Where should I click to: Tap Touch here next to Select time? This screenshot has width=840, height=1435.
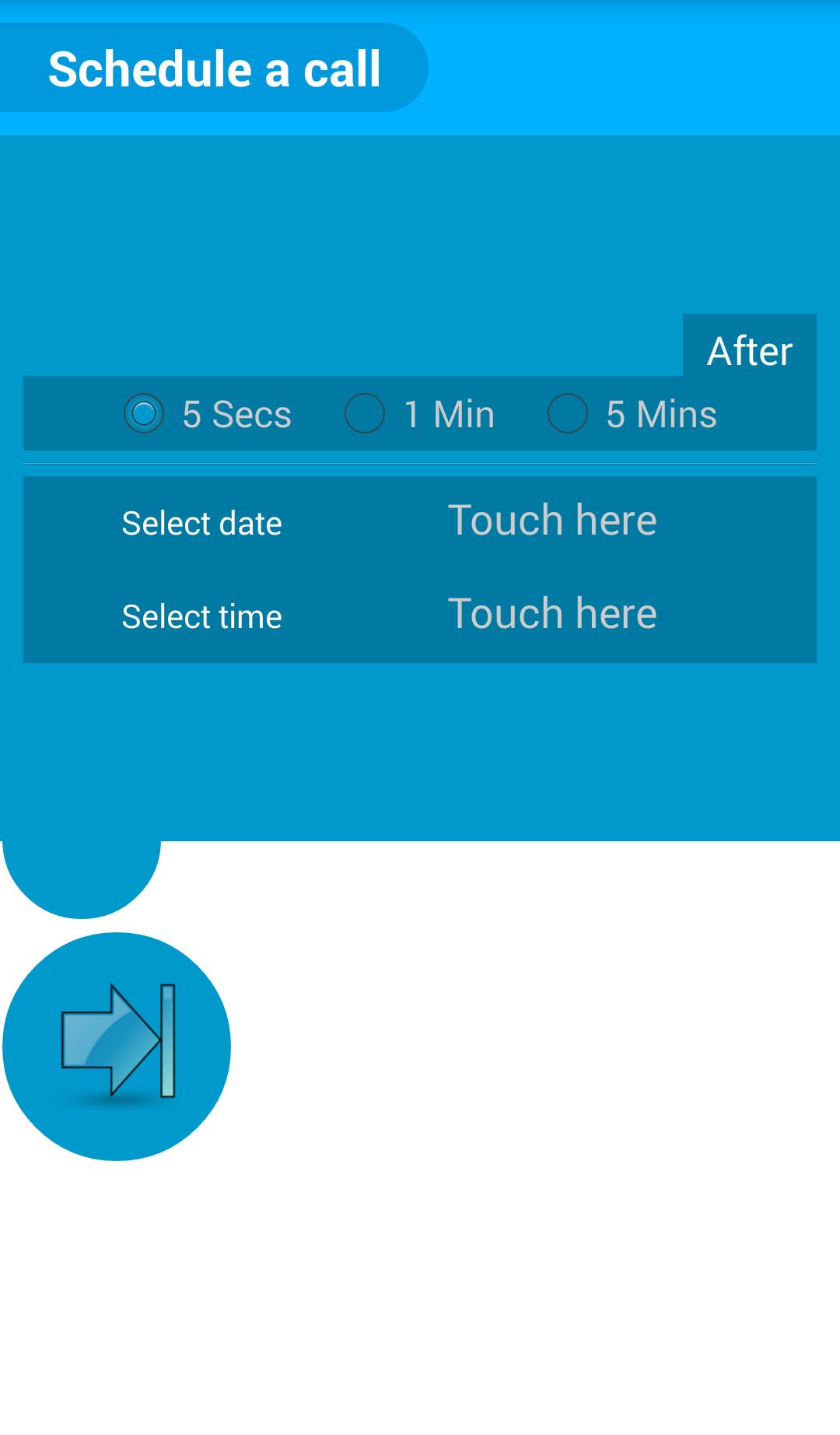pyautogui.click(x=552, y=613)
